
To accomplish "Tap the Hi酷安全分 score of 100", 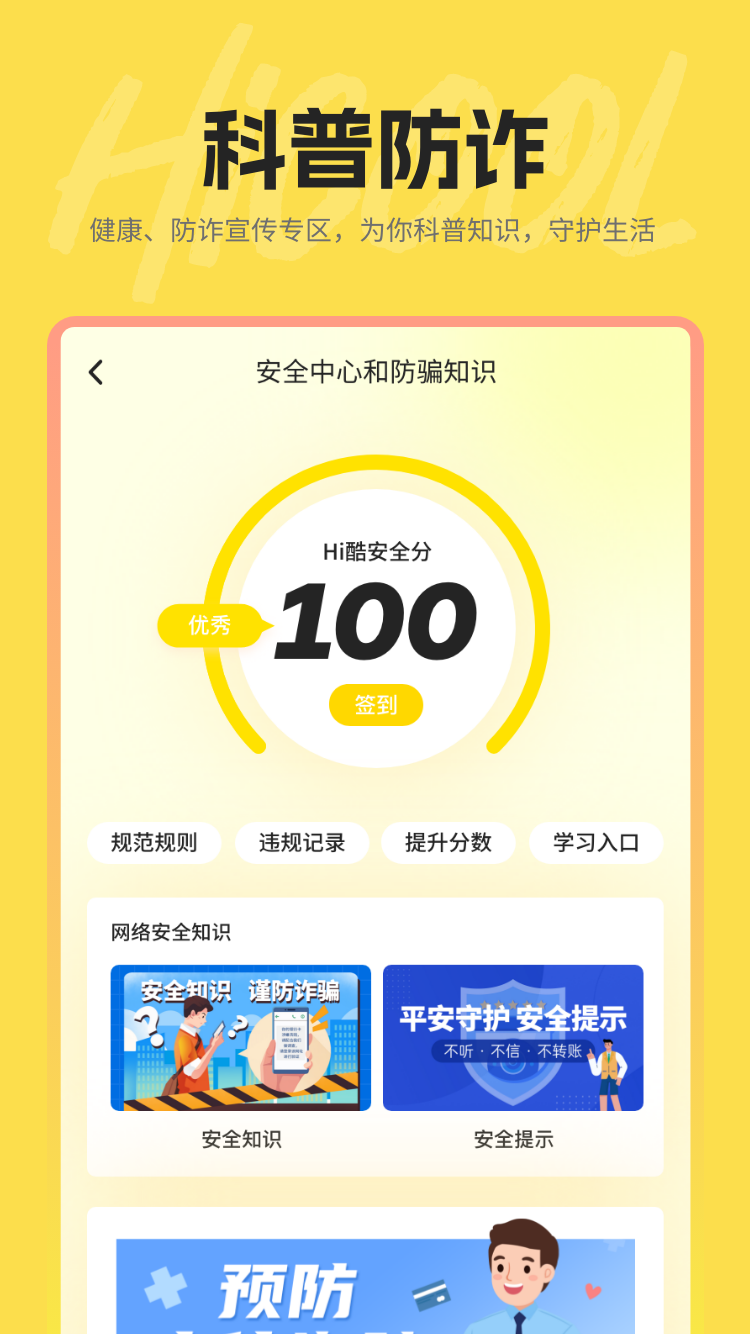I will click(375, 620).
